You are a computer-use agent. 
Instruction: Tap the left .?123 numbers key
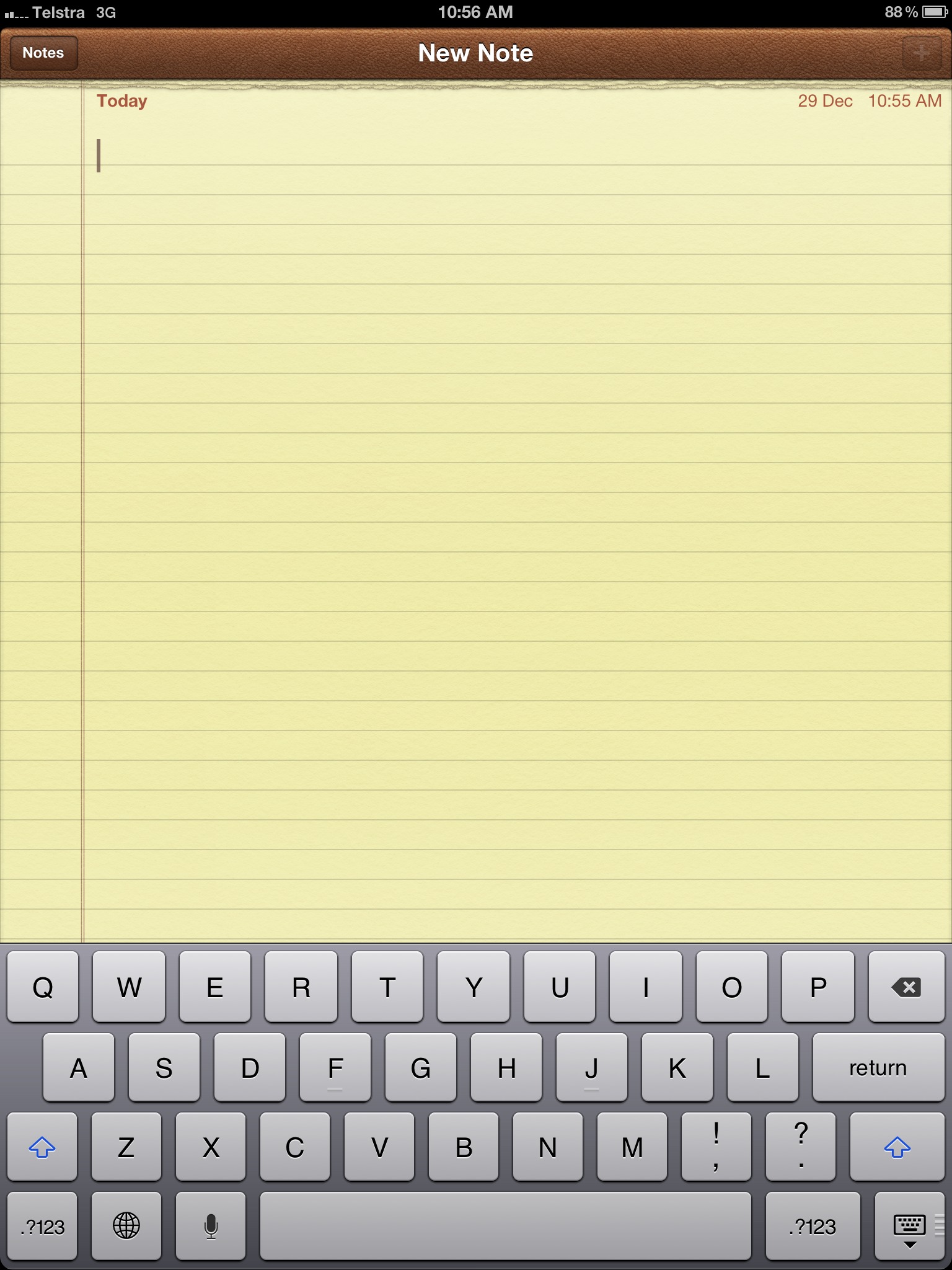coord(42,1226)
